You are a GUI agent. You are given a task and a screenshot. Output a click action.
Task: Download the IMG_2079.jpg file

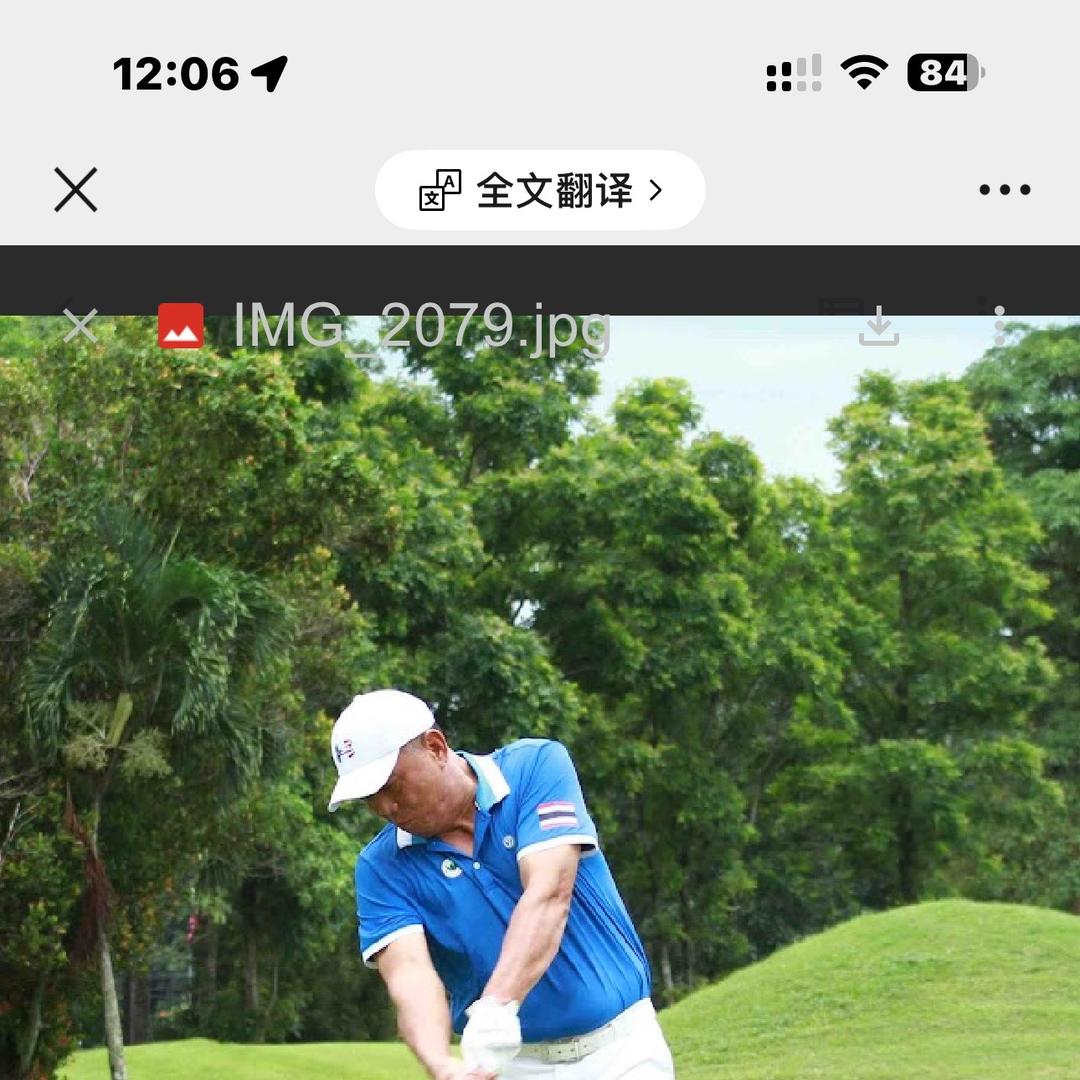[879, 326]
